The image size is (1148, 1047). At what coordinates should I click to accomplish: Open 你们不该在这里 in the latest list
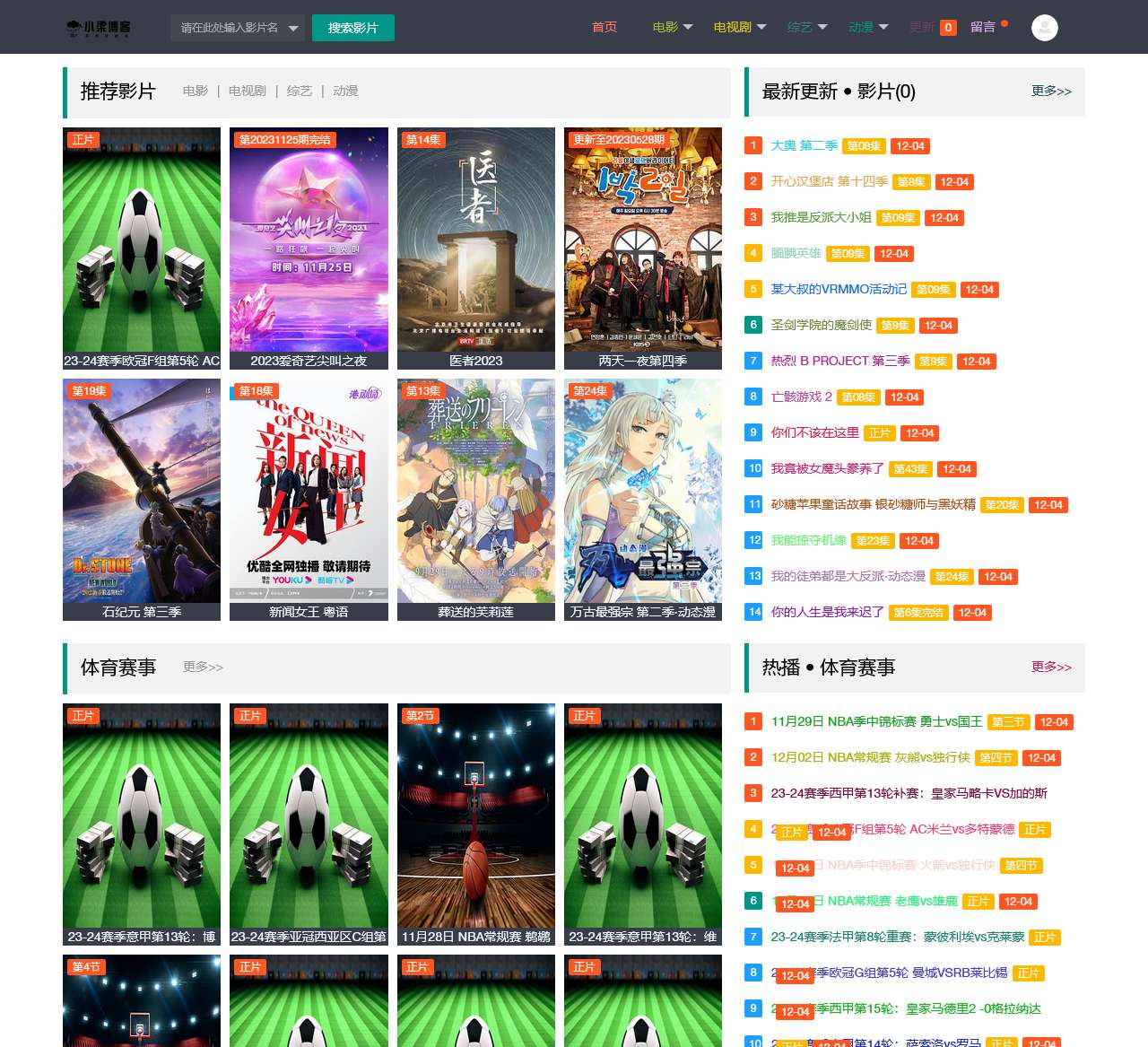(x=814, y=432)
